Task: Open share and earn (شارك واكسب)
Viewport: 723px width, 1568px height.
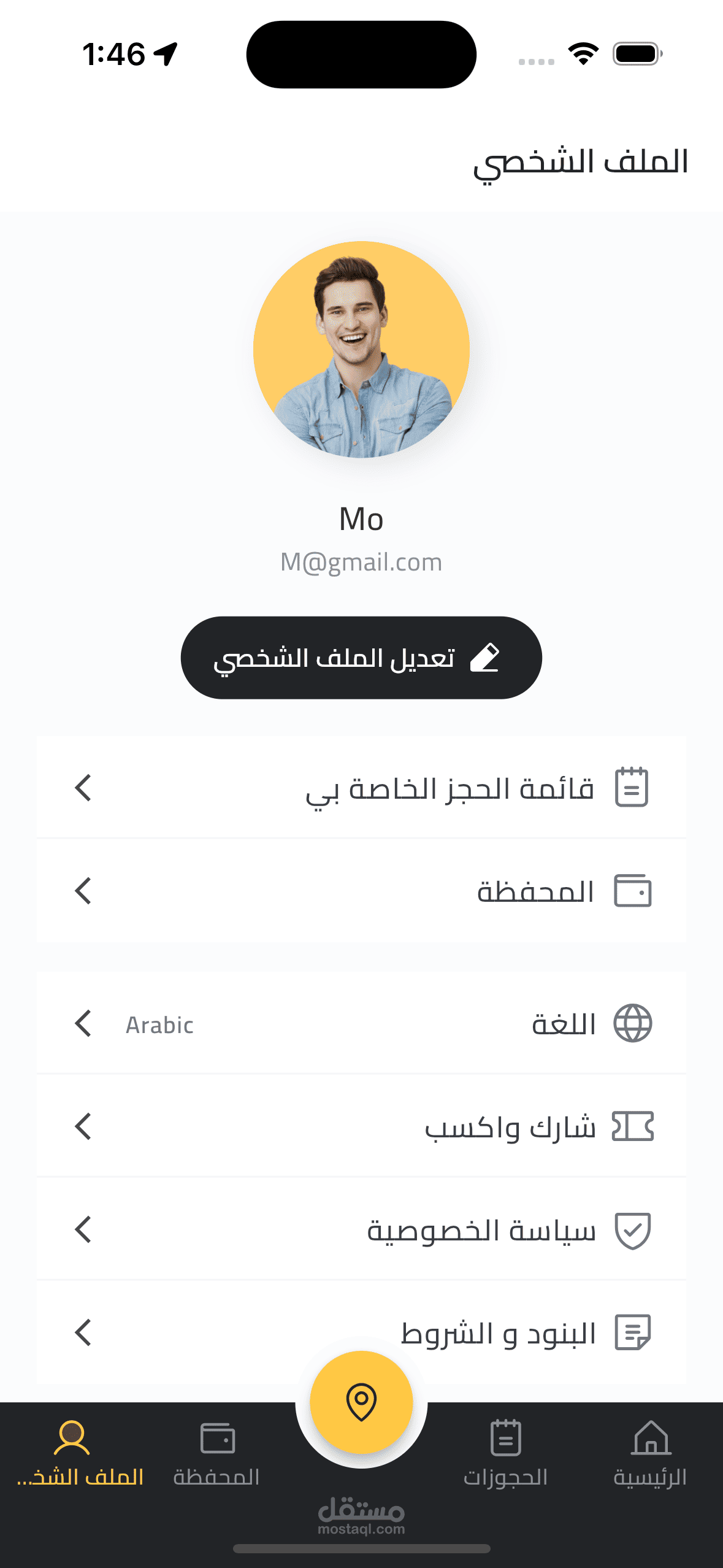Action: coord(361,1126)
